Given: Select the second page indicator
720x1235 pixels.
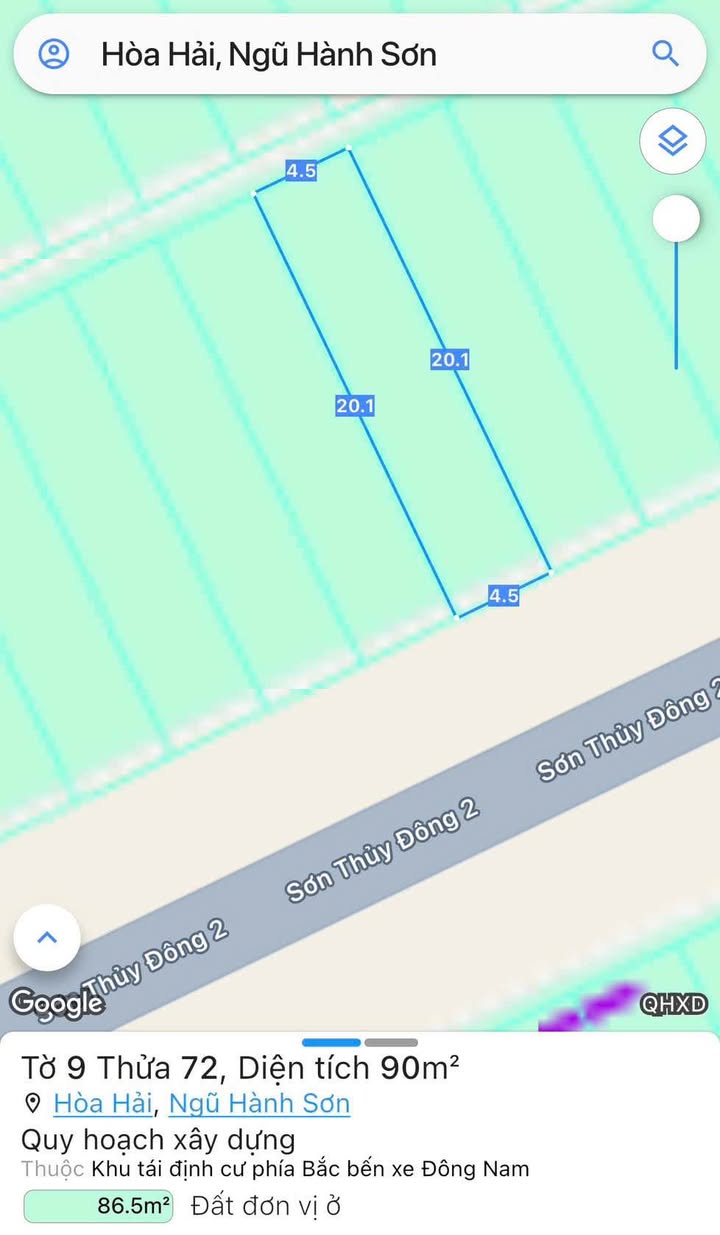Looking at the screenshot, I should coord(391,1042).
